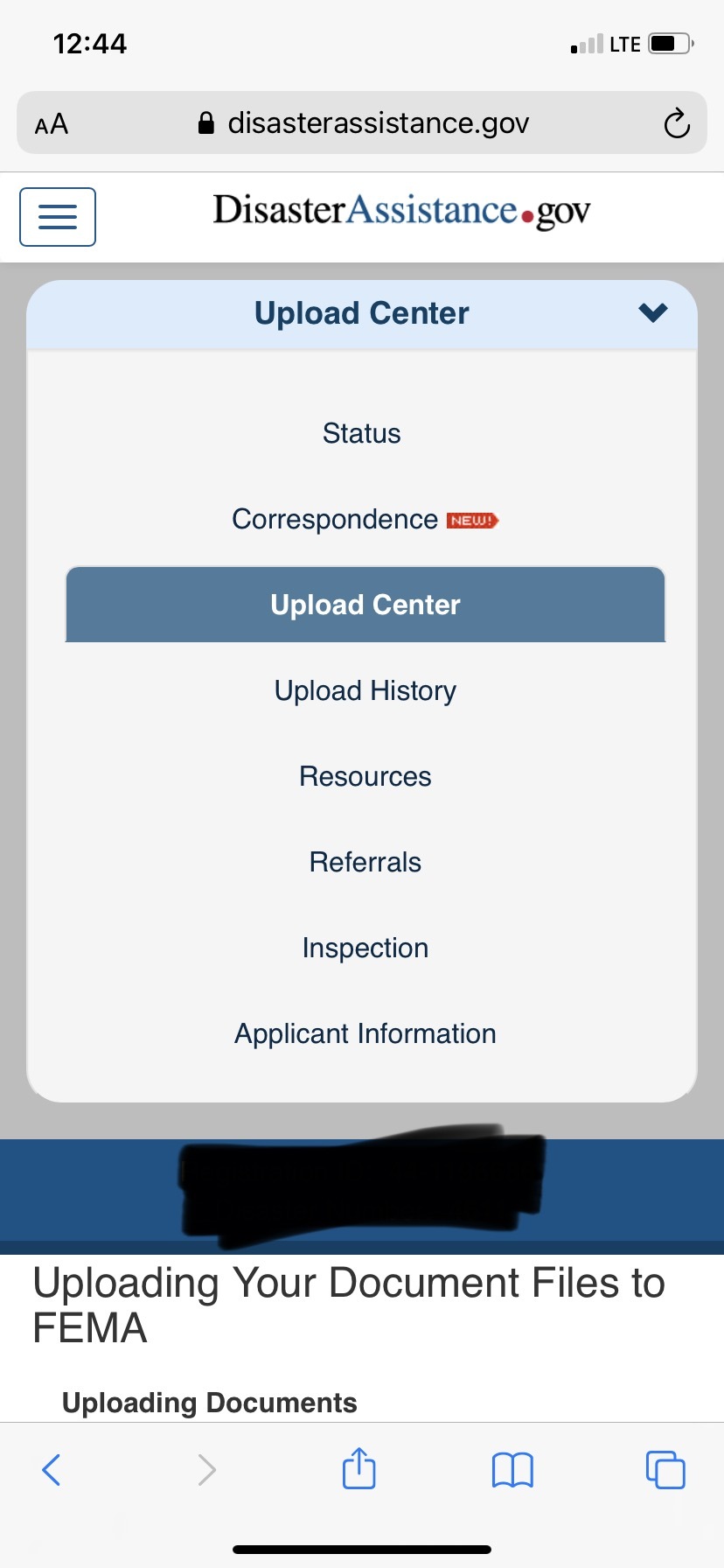The image size is (724, 1568).
Task: Tap the forward navigation arrow
Action: point(205,1470)
